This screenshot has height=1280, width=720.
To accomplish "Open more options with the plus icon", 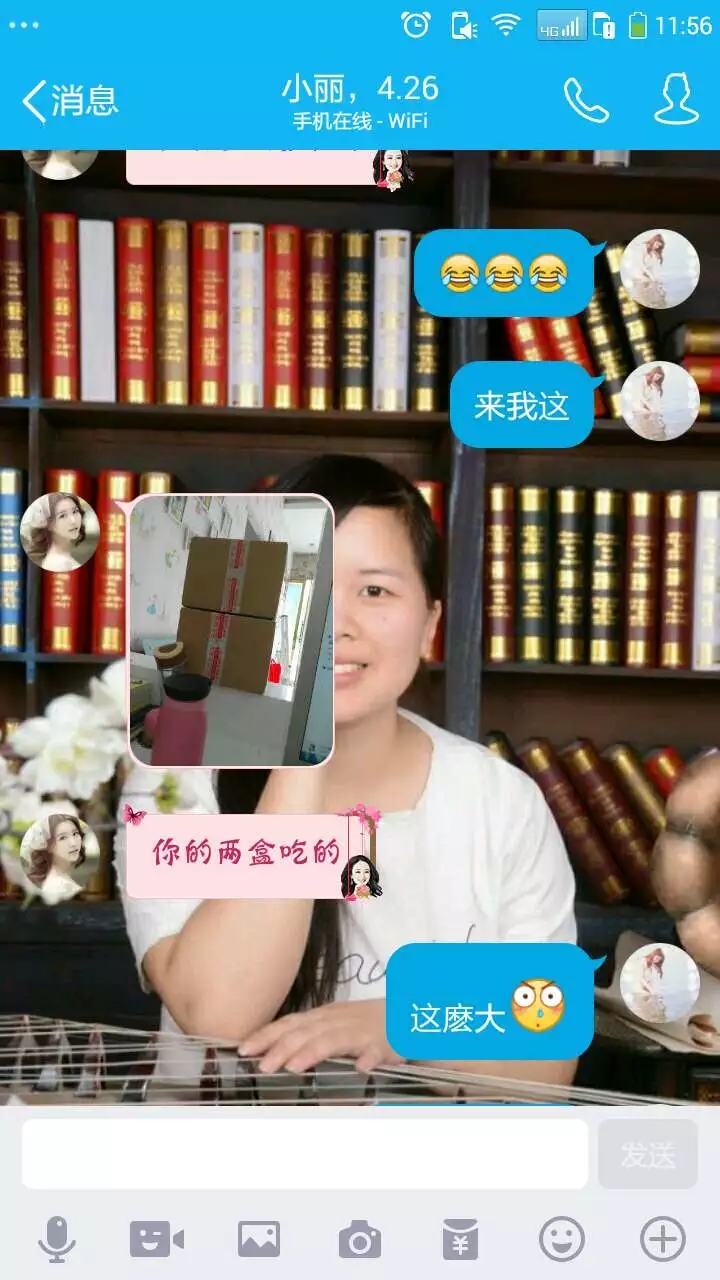I will [x=662, y=1240].
